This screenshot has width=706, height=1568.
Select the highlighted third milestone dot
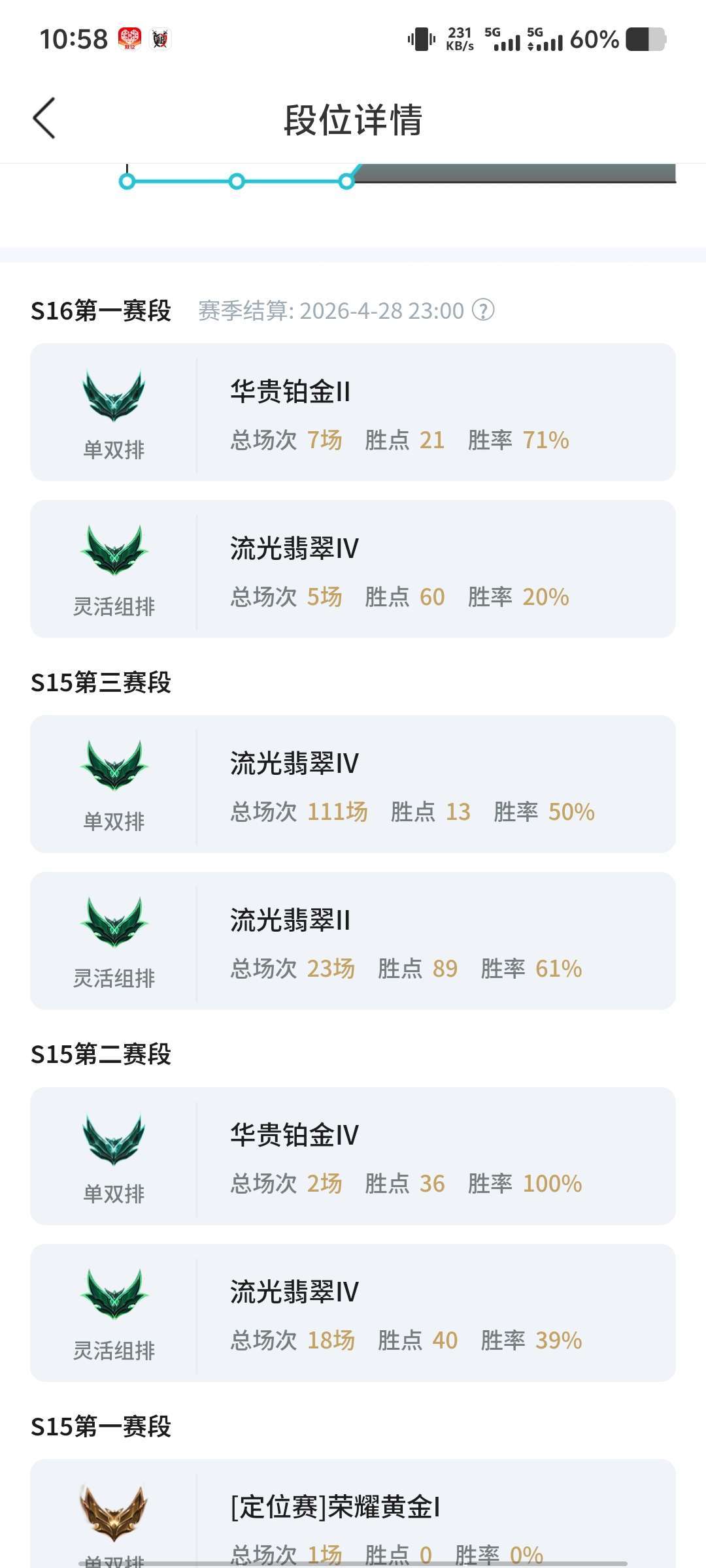click(346, 183)
